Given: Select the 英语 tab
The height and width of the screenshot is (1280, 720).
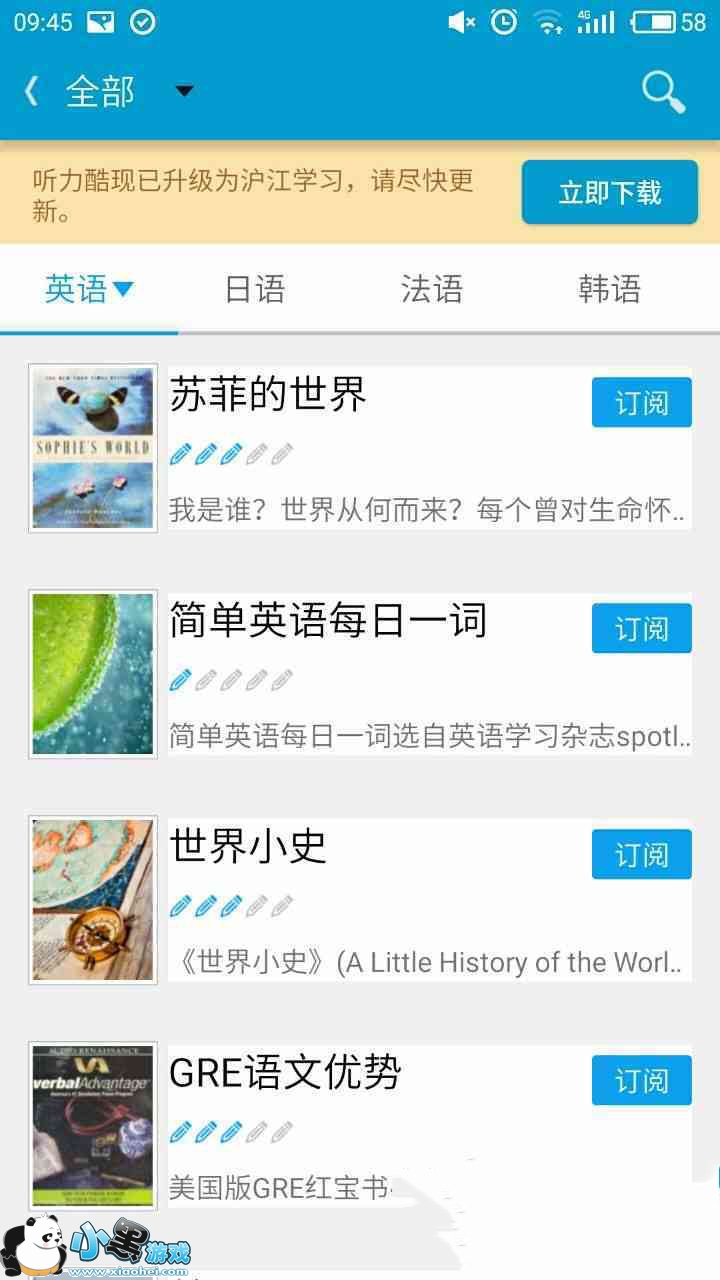Looking at the screenshot, I should (88, 290).
